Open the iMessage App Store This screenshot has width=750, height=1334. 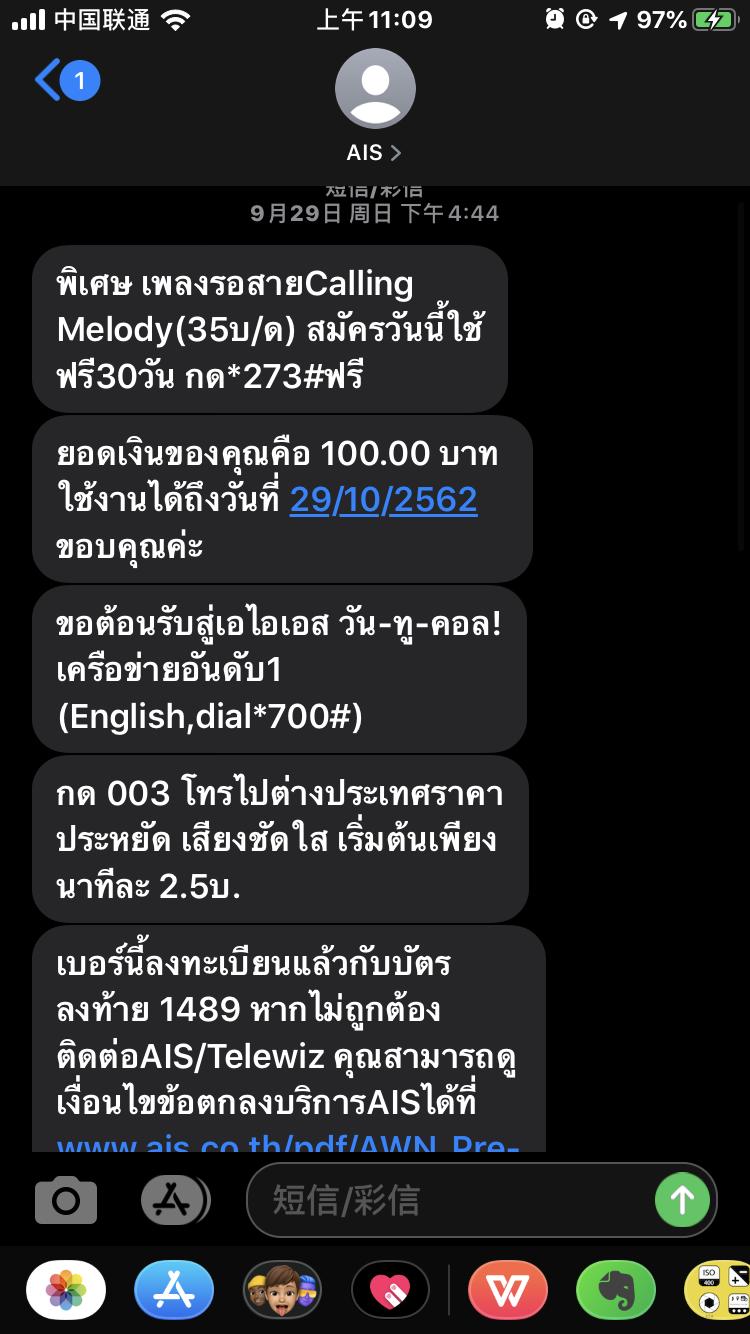[174, 1291]
